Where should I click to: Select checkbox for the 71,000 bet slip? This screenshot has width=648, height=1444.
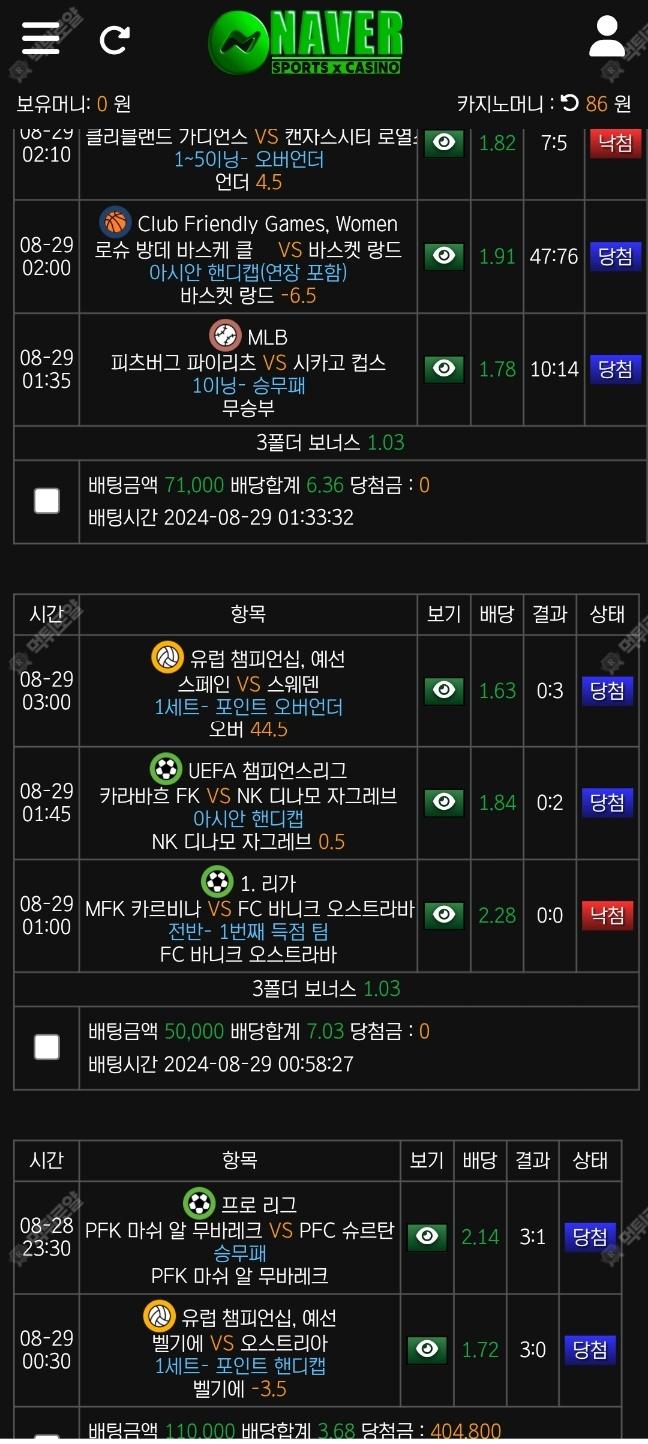[x=47, y=501]
